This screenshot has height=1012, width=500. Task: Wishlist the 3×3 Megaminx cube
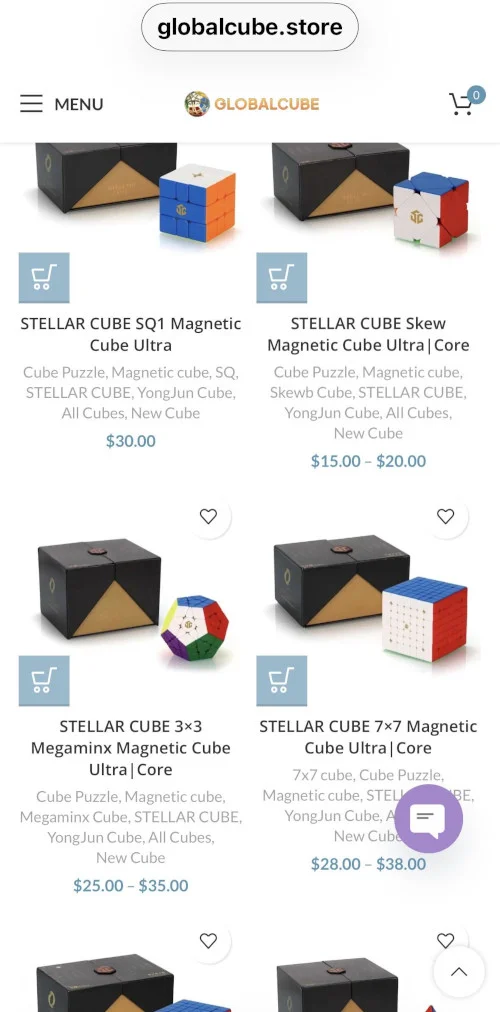click(208, 516)
